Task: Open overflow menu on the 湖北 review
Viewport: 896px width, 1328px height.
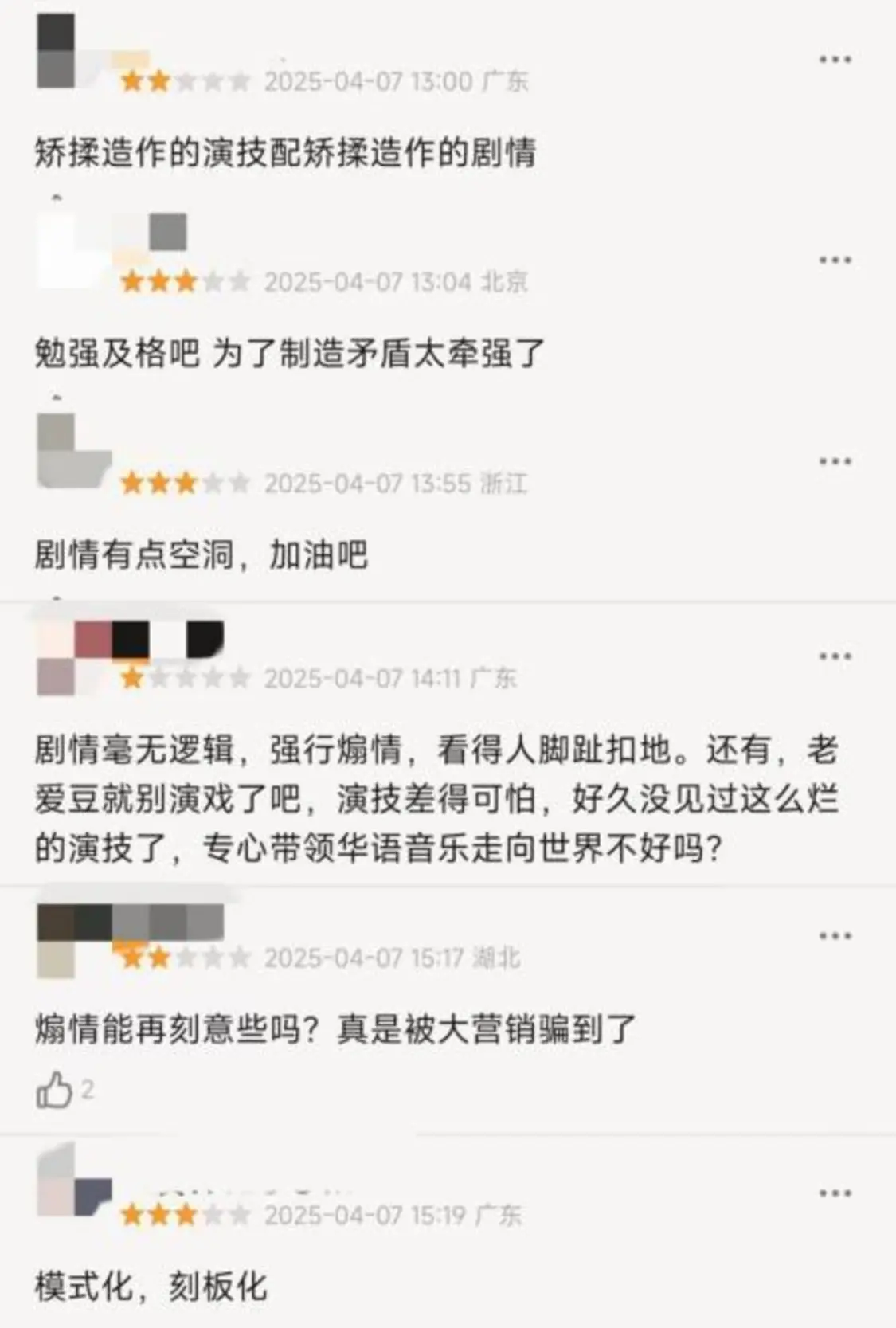Action: click(x=835, y=936)
